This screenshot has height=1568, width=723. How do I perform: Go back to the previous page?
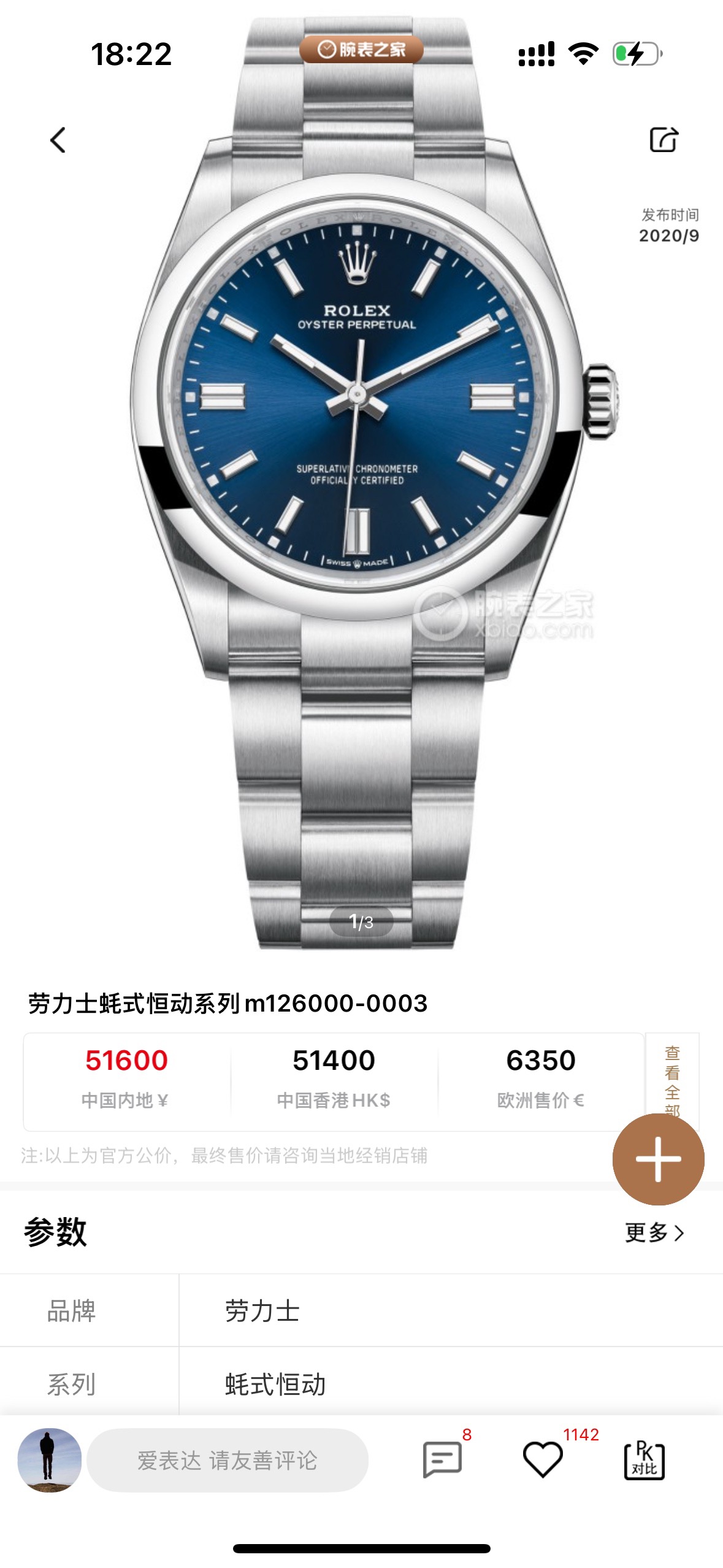click(58, 140)
